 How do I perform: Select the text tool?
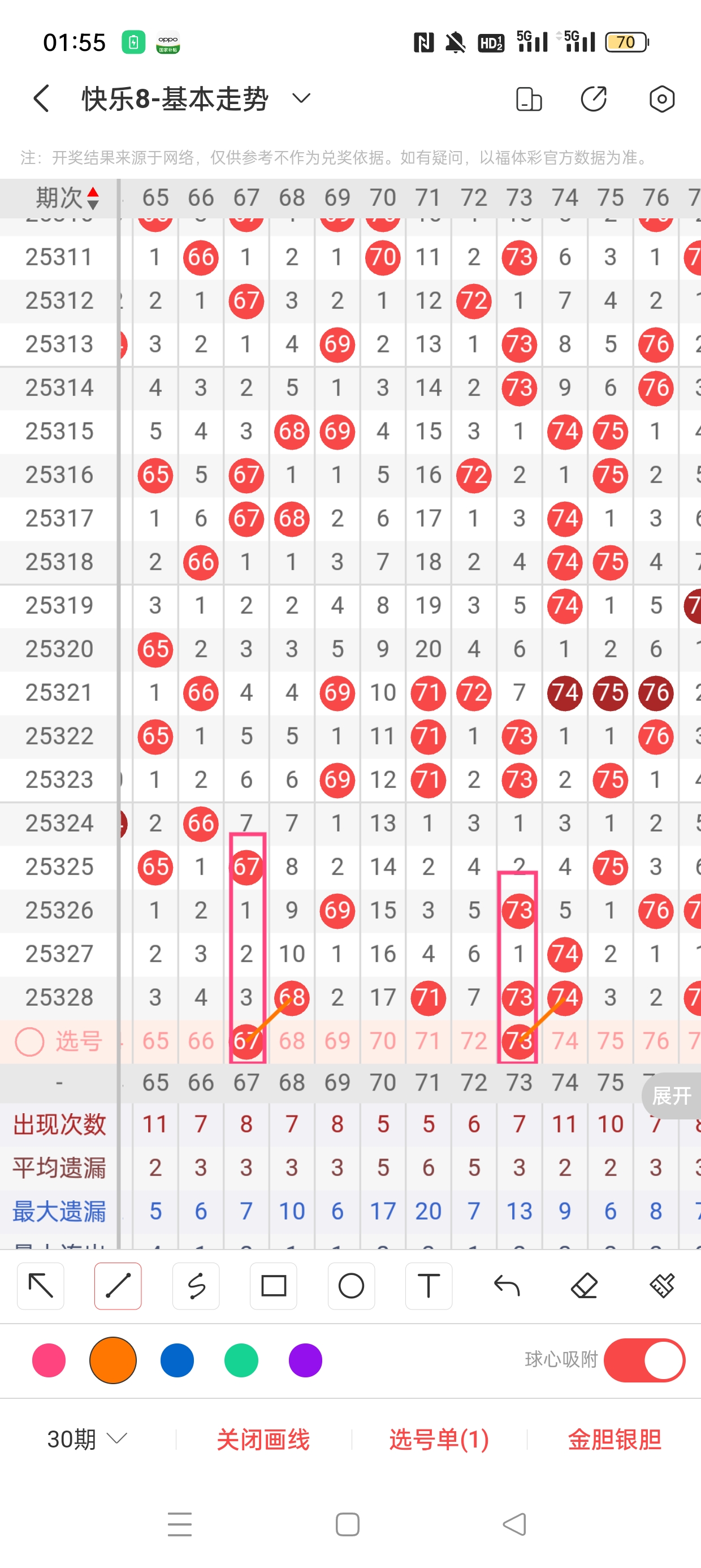coord(429,1286)
